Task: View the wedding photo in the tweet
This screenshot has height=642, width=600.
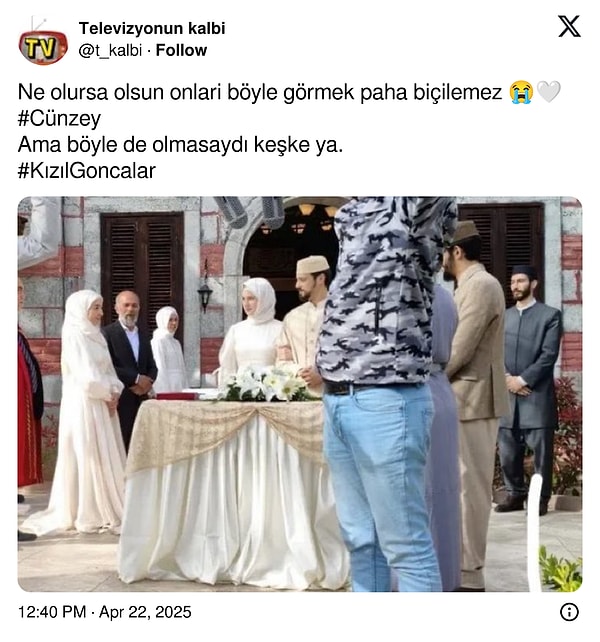Action: pos(299,393)
